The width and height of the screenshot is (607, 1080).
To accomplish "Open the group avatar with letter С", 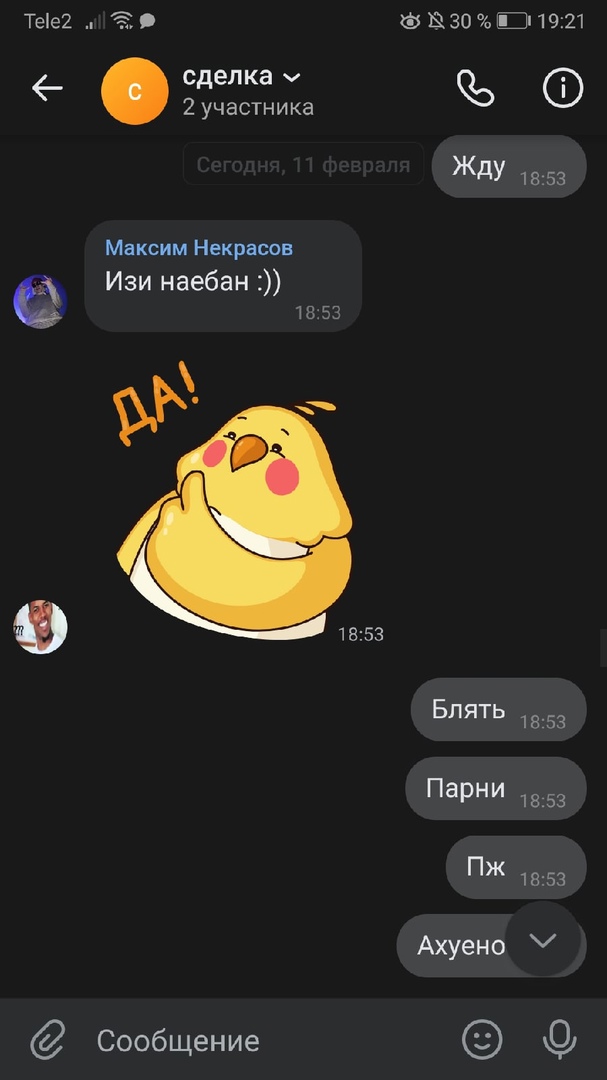I will (134, 92).
